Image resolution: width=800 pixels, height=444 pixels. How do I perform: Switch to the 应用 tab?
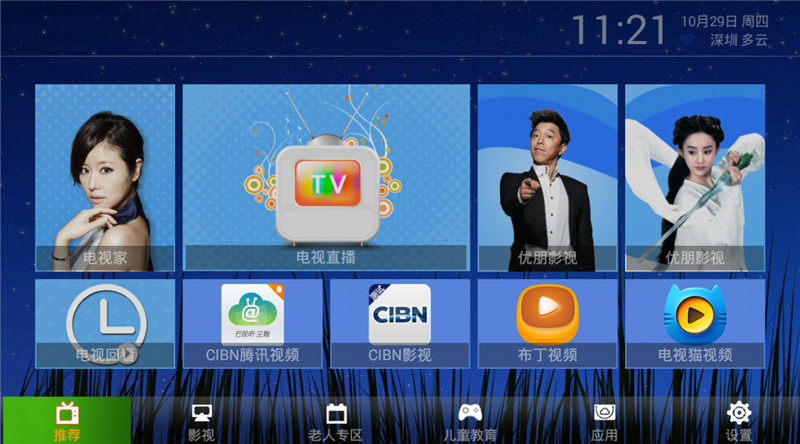click(604, 421)
